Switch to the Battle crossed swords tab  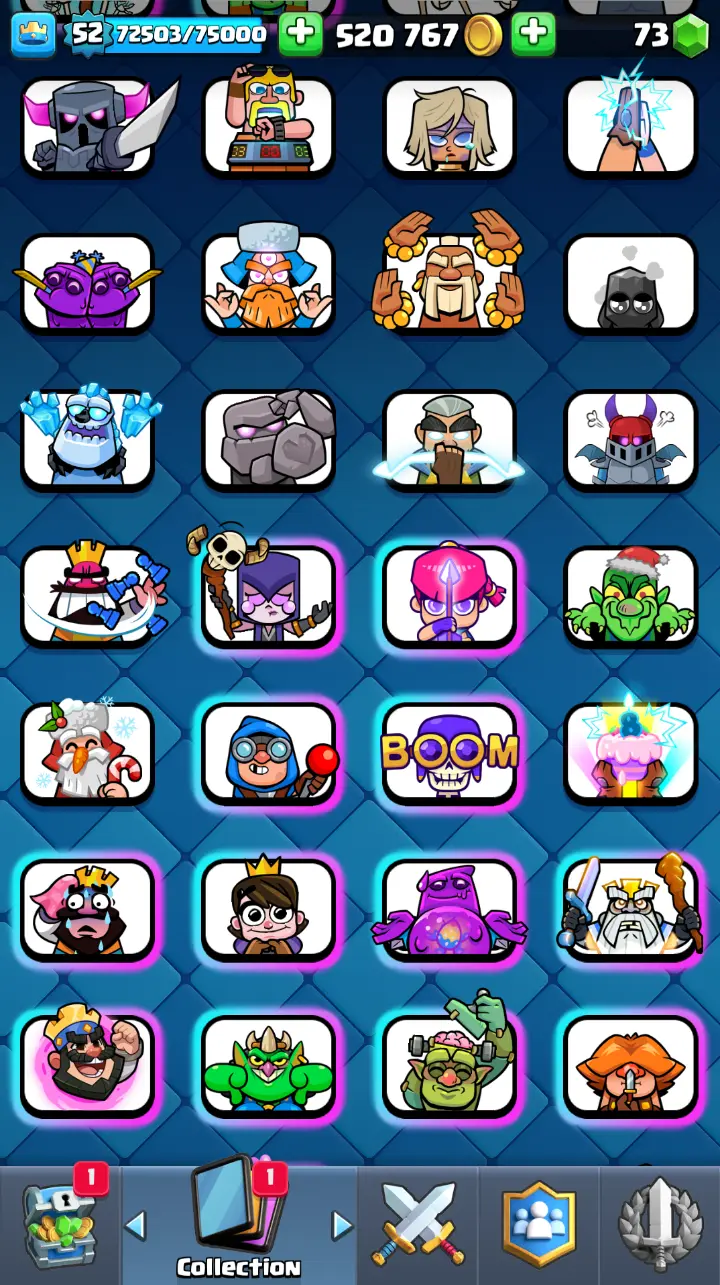click(x=417, y=1225)
